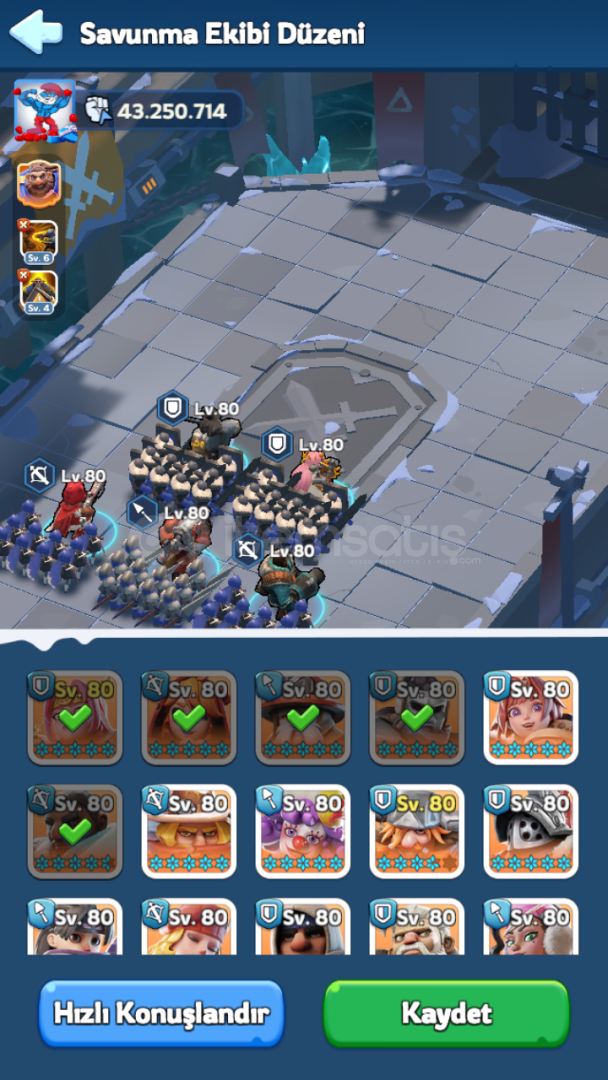Select the pink-haired girl hero card
608x1080 pixels.
(x=531, y=717)
